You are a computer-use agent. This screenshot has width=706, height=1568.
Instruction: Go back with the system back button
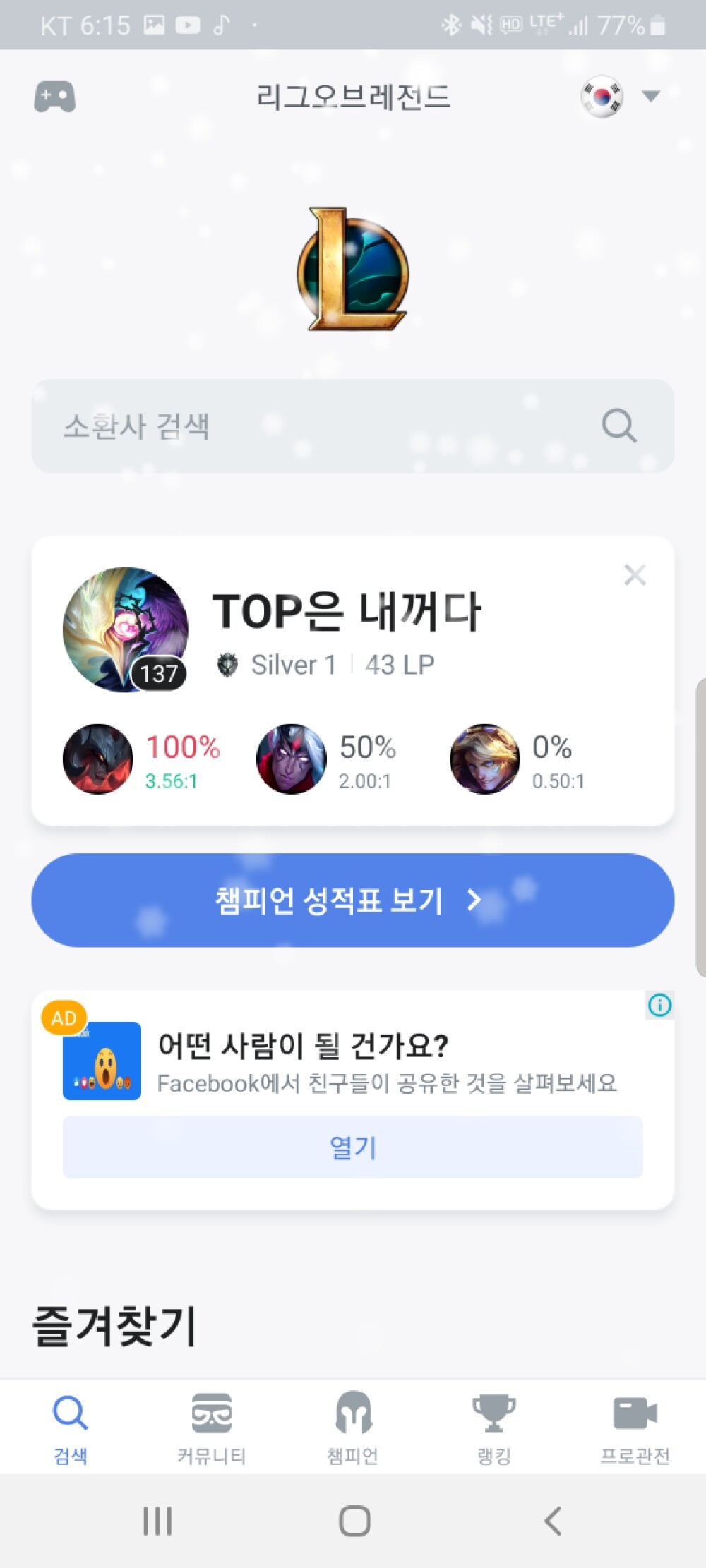553,1521
